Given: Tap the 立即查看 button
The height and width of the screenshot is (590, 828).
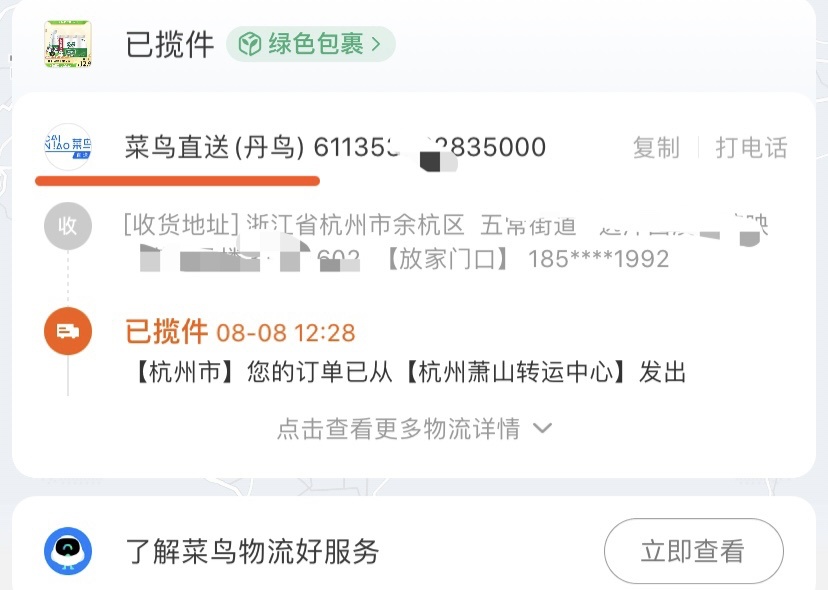Looking at the screenshot, I should point(693,551).
